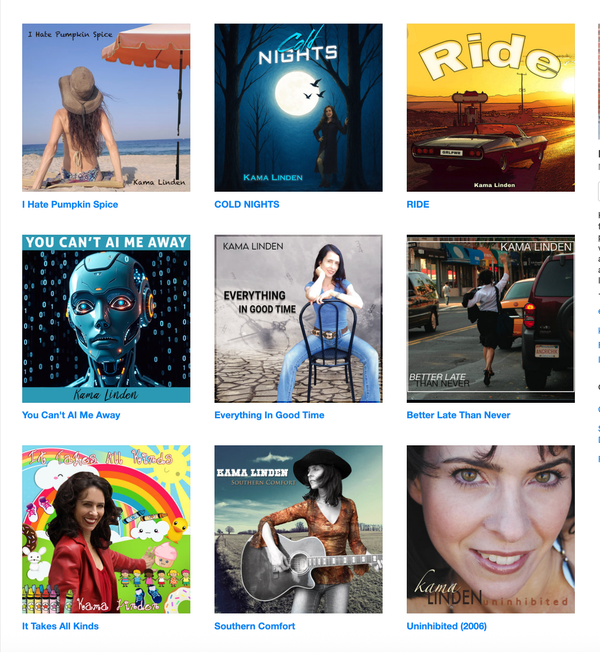Image resolution: width=600 pixels, height=652 pixels.
Task: Open the Ride album cover
Action: [490, 107]
